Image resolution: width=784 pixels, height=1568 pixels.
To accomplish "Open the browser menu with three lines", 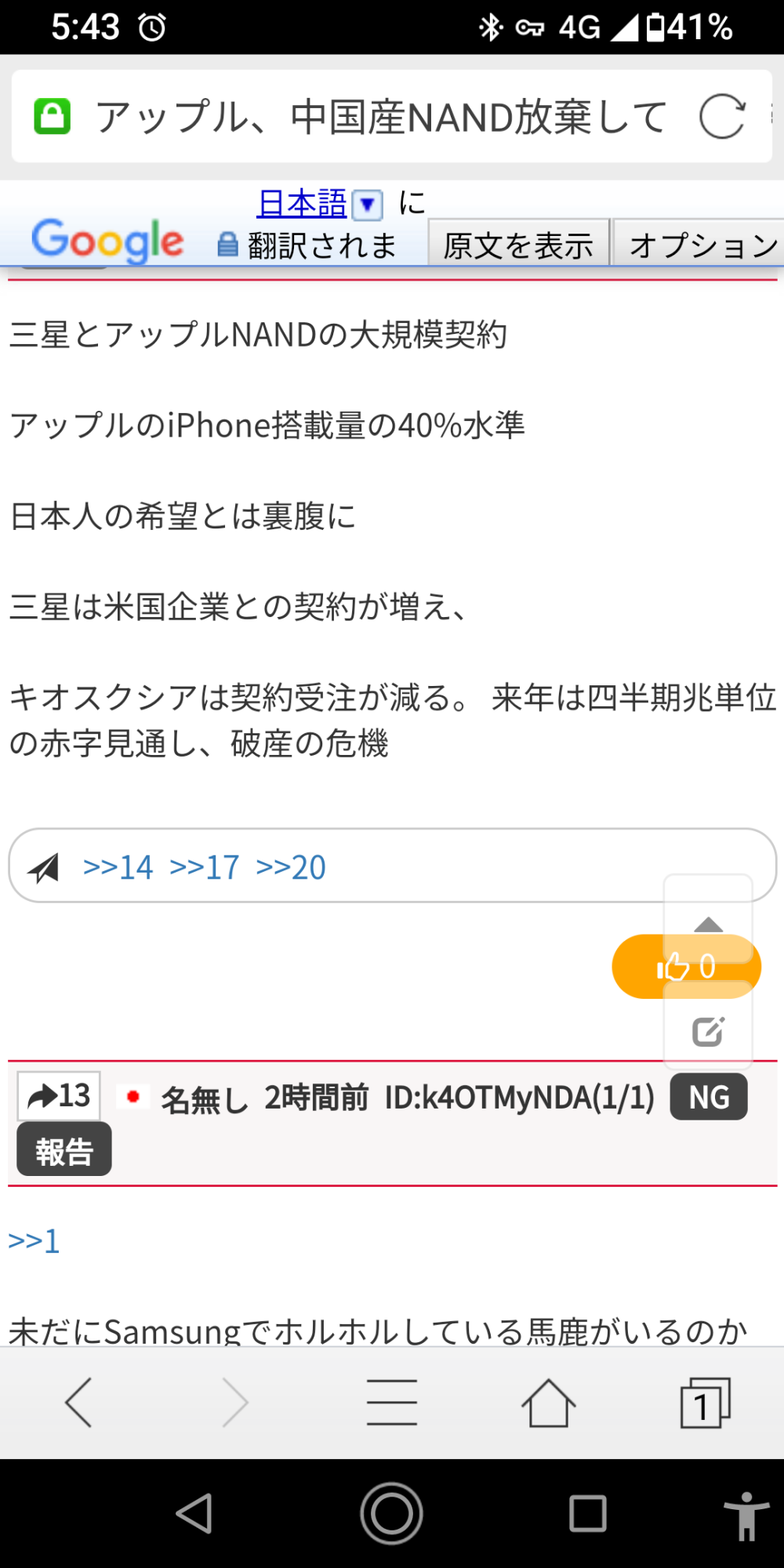I will [391, 1403].
